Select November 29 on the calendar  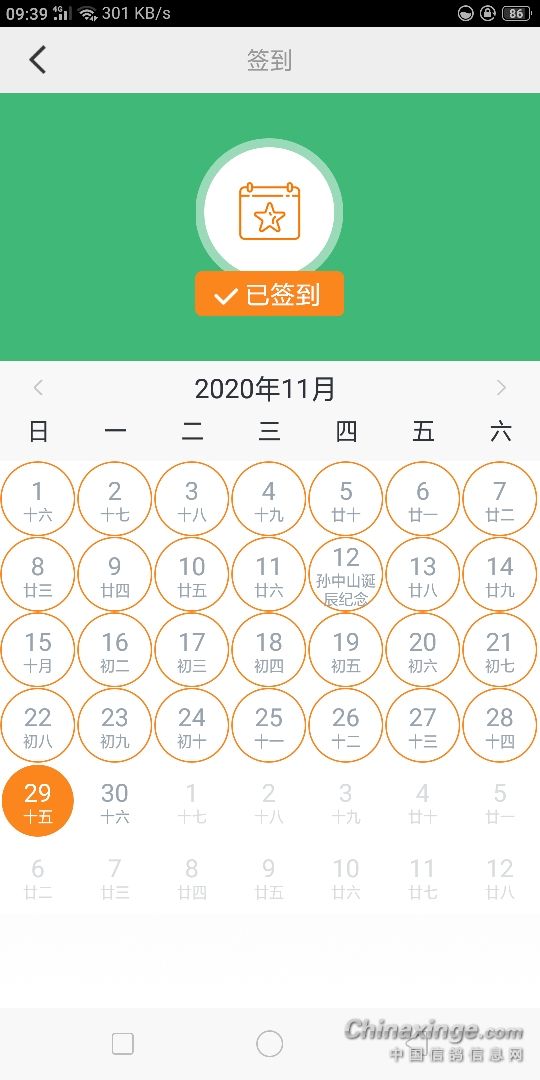point(38,800)
